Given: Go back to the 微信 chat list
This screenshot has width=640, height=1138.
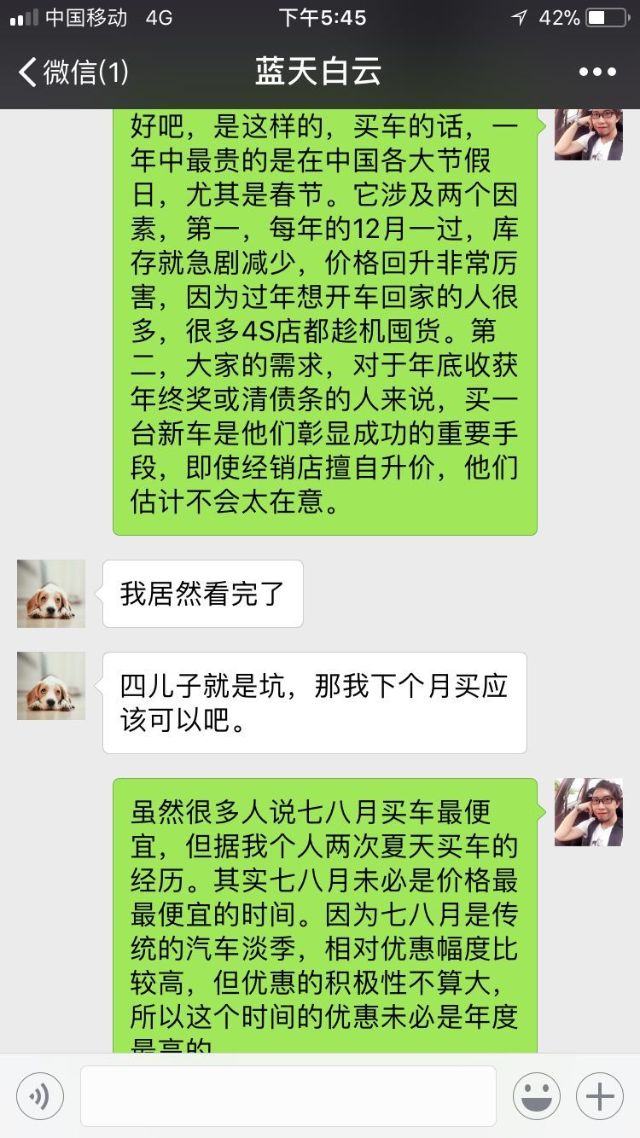Looking at the screenshot, I should pyautogui.click(x=72, y=73).
